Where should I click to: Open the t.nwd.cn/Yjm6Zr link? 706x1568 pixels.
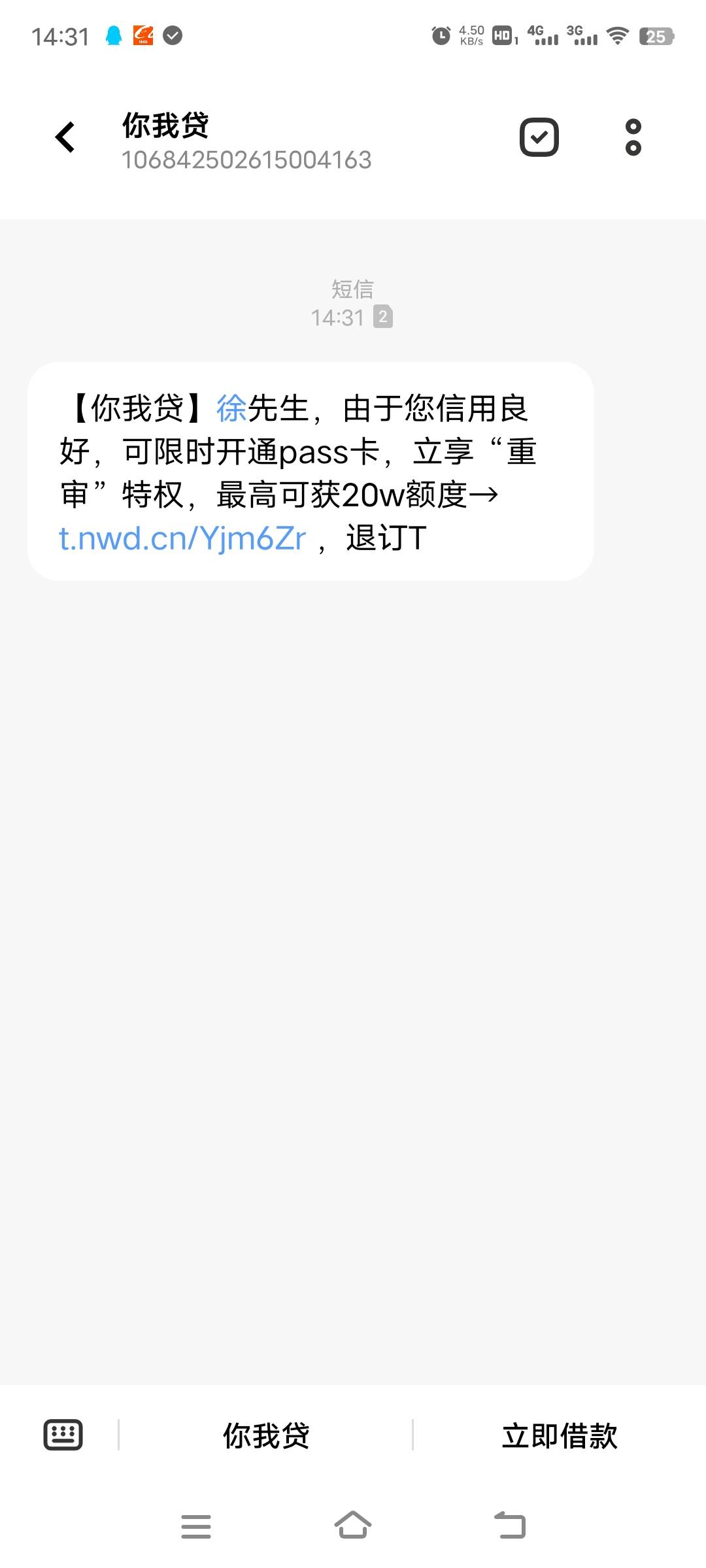[x=182, y=538]
